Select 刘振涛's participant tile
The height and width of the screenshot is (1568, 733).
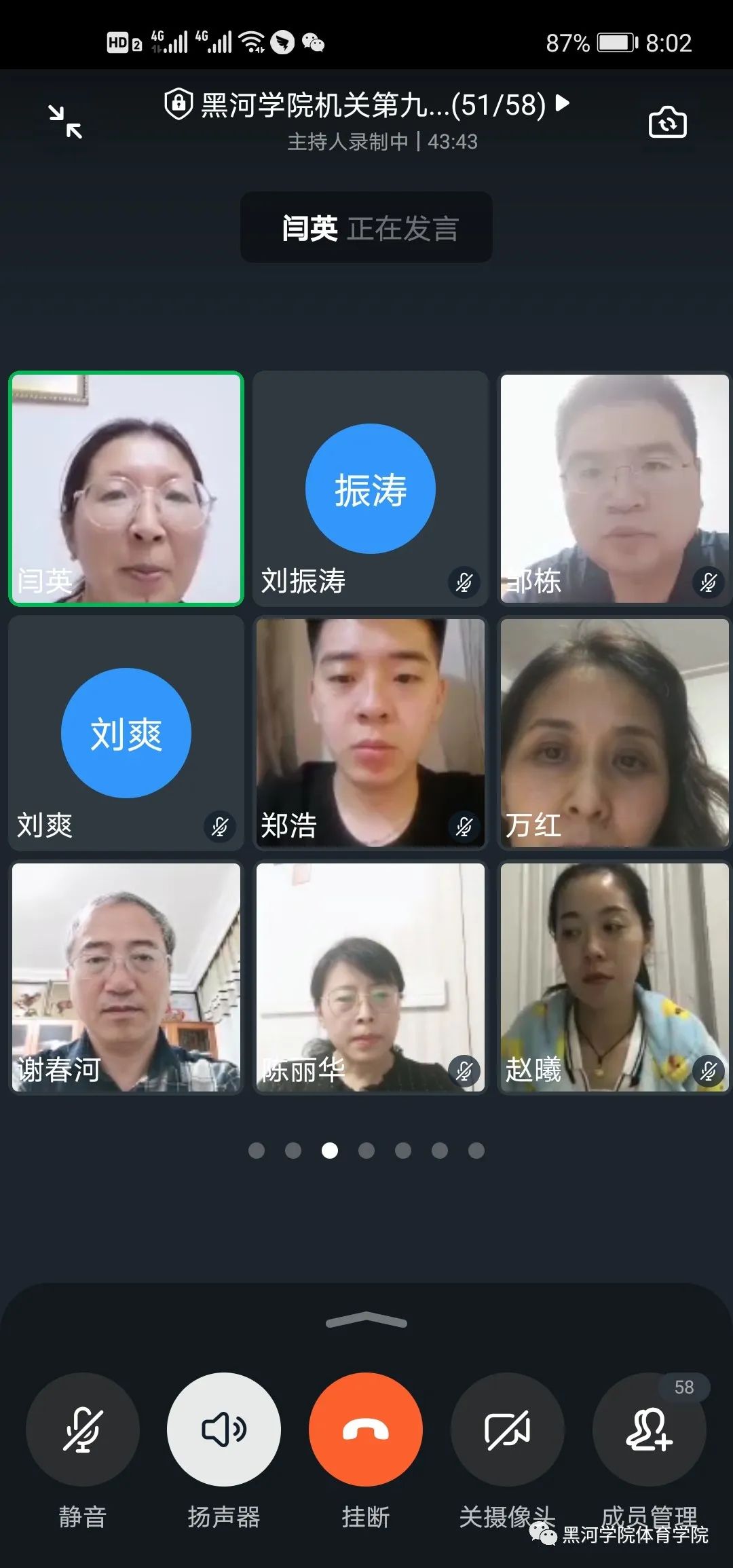click(371, 489)
